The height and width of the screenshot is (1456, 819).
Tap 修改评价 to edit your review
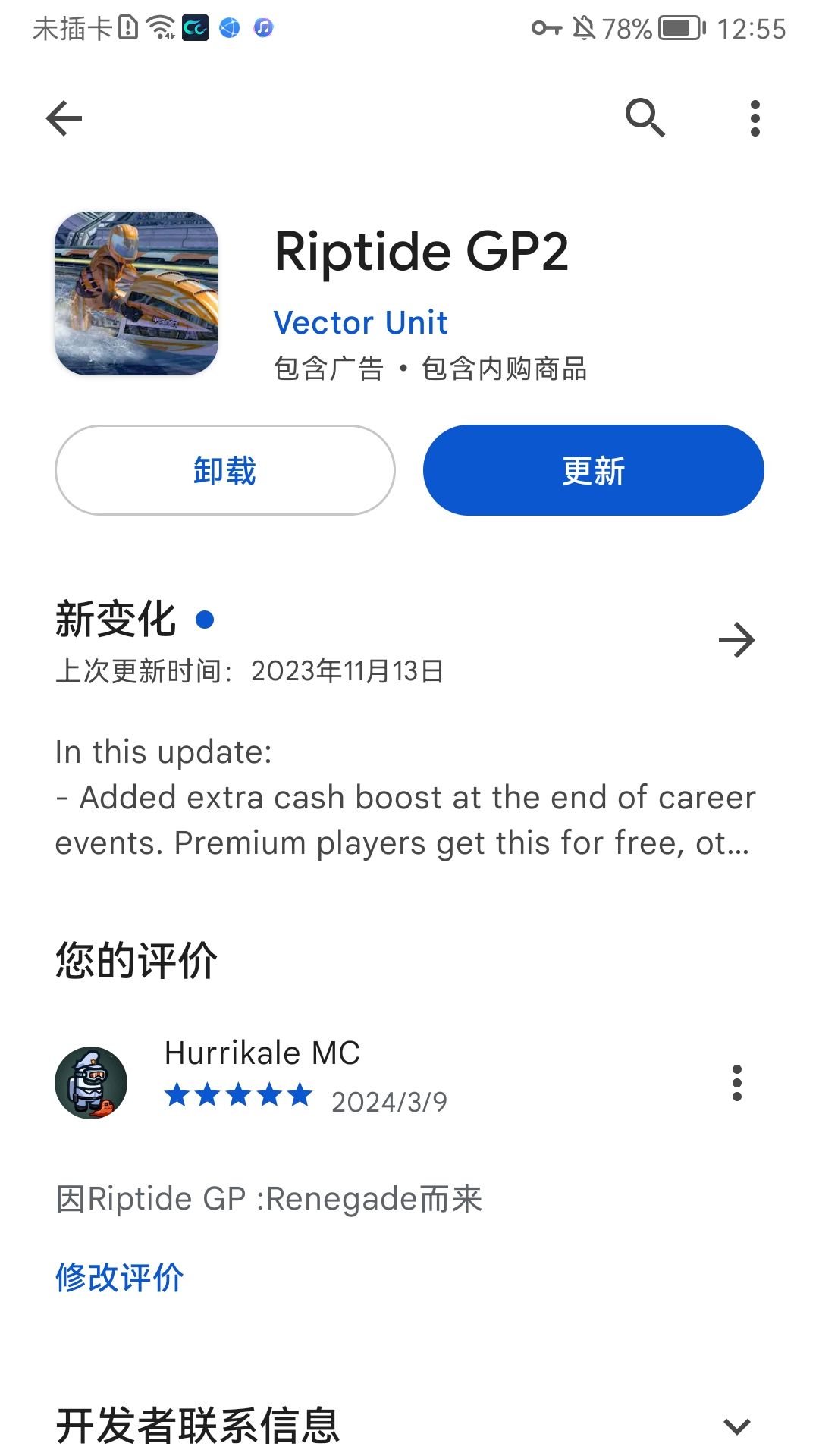coord(120,1278)
